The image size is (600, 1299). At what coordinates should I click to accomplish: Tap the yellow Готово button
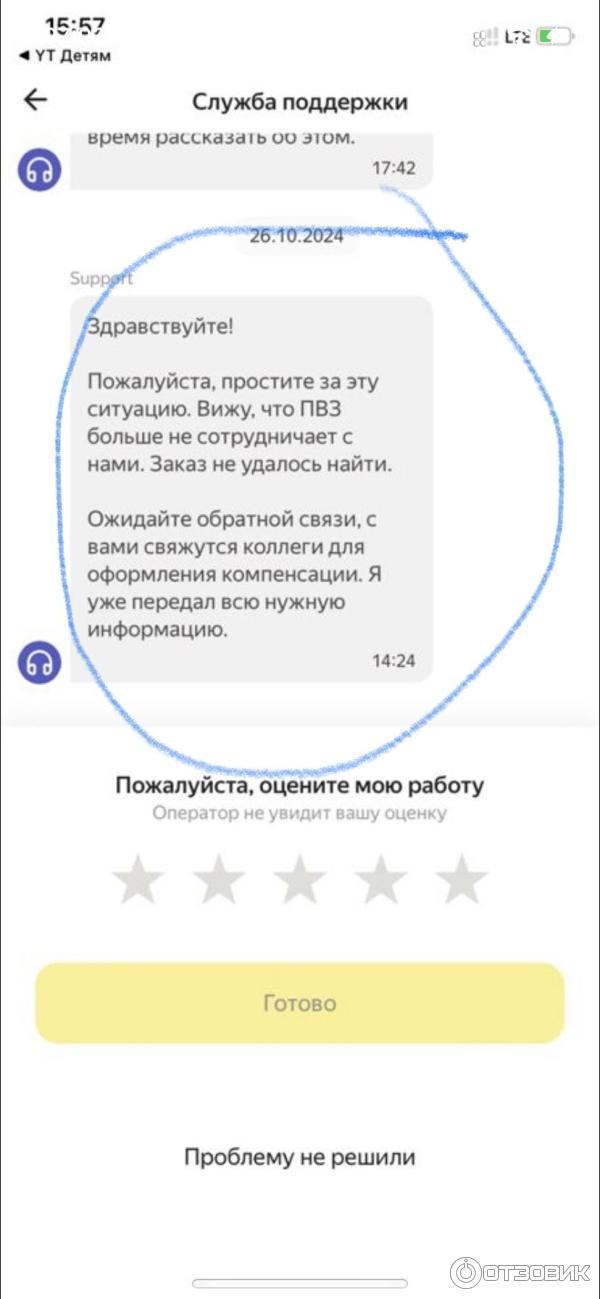300,1003
